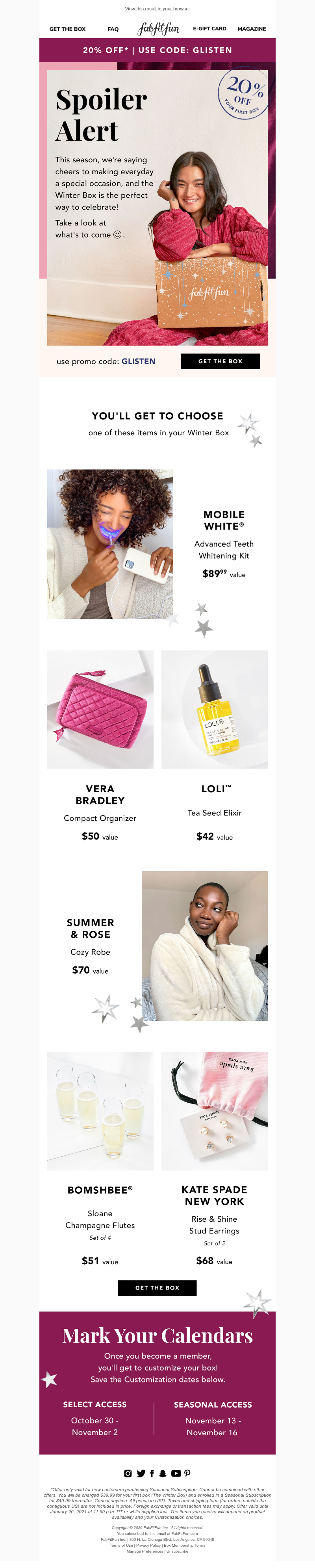The image size is (315, 1568).
Task: Tap GET THE BOX beside promo code
Action: click(x=220, y=361)
